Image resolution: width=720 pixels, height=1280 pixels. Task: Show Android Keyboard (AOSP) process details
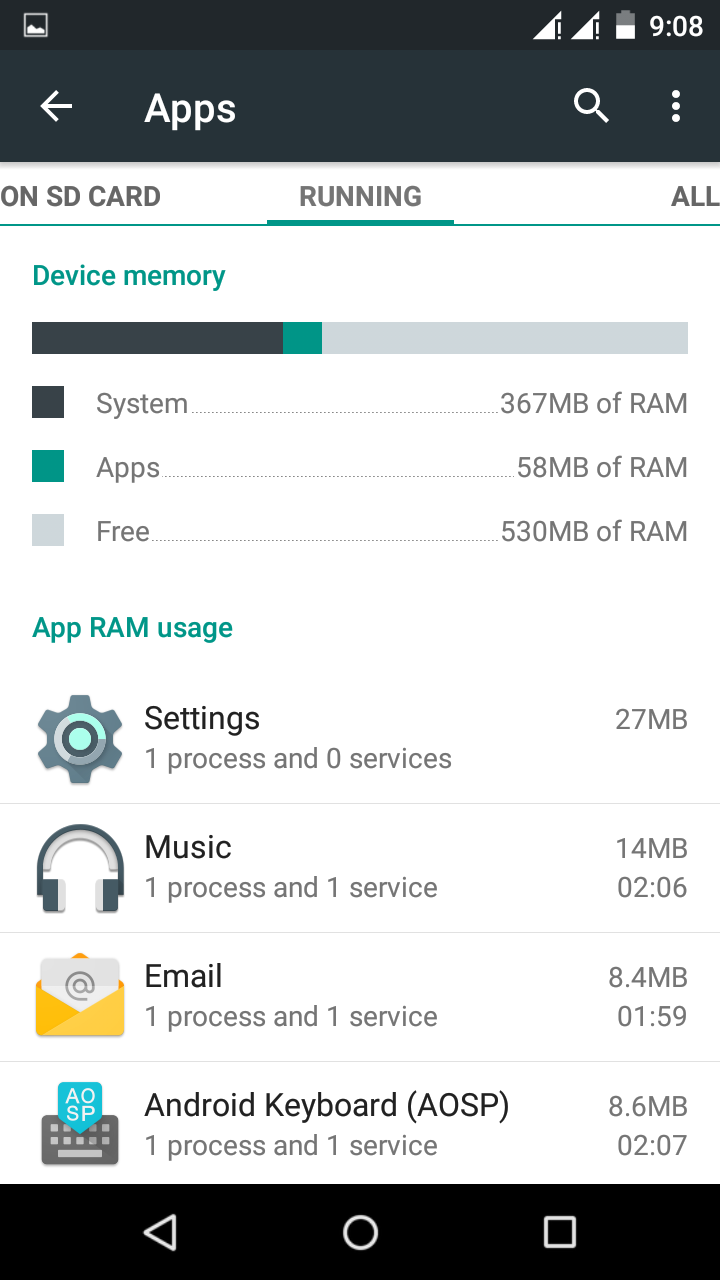coord(360,1124)
